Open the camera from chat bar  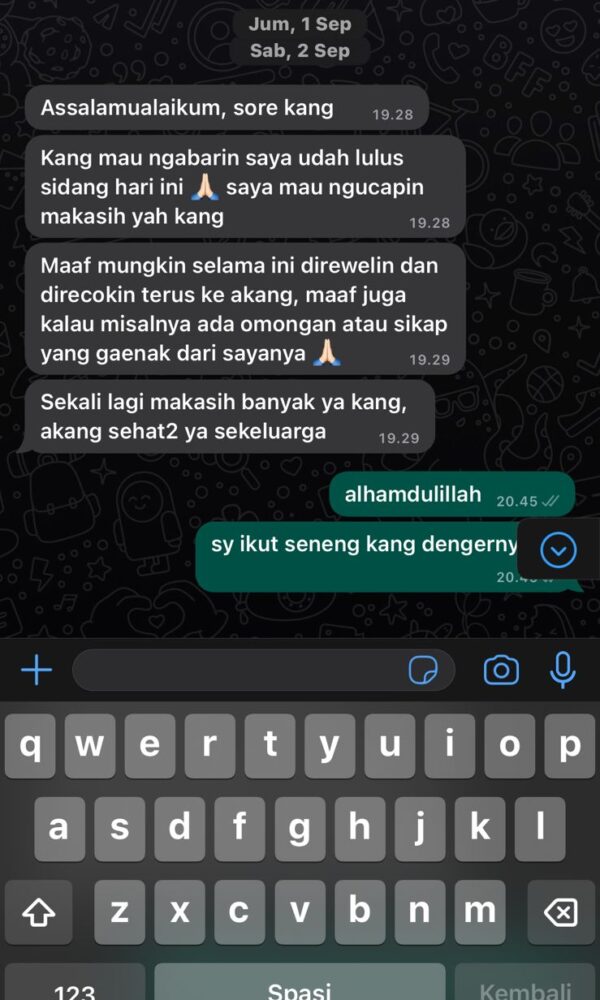click(x=501, y=670)
